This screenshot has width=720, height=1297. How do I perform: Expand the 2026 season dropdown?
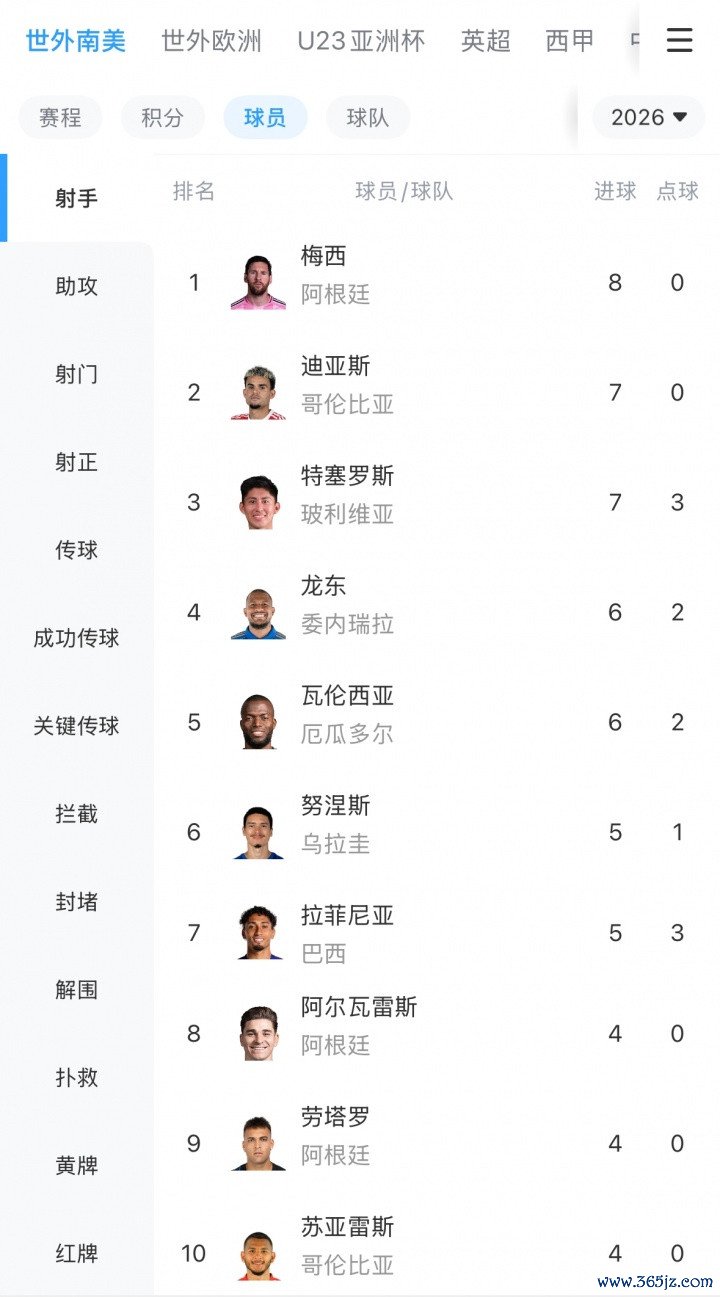click(x=649, y=117)
